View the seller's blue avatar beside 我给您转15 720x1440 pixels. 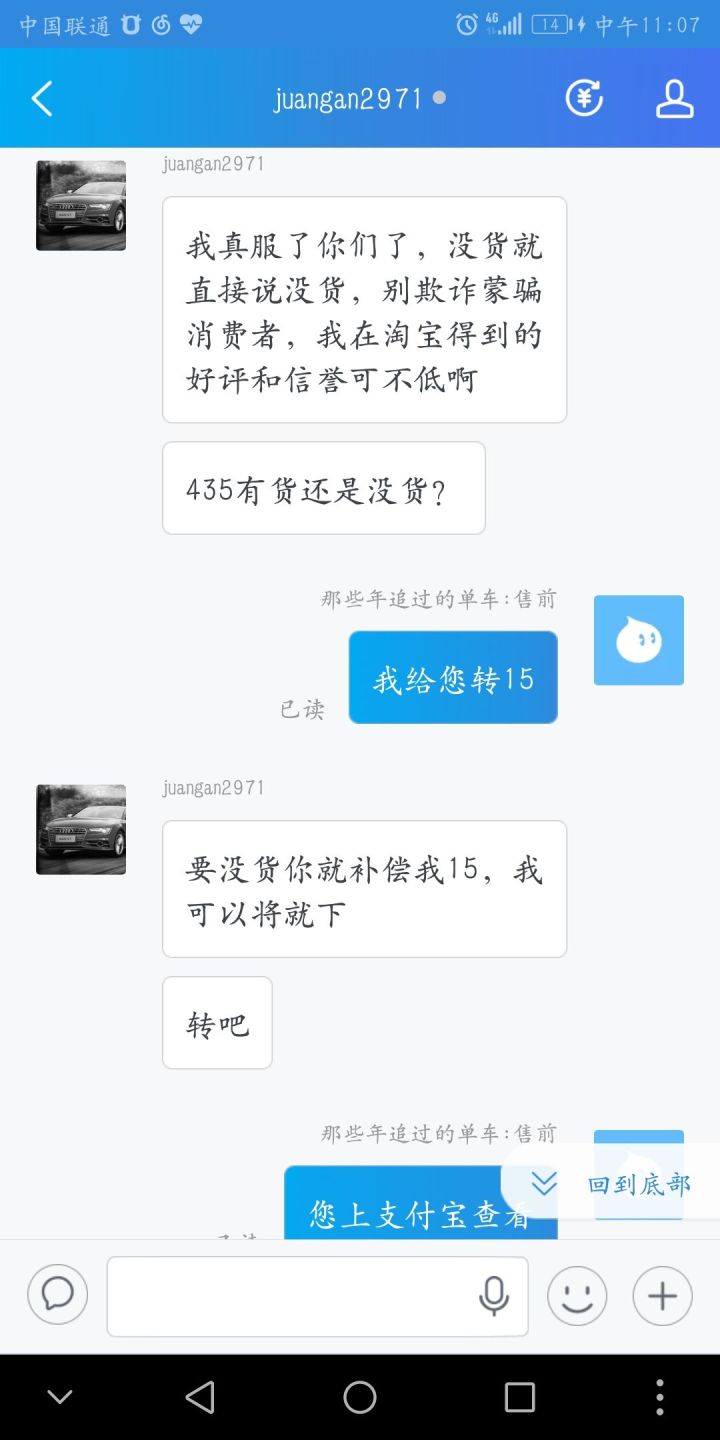click(x=638, y=640)
